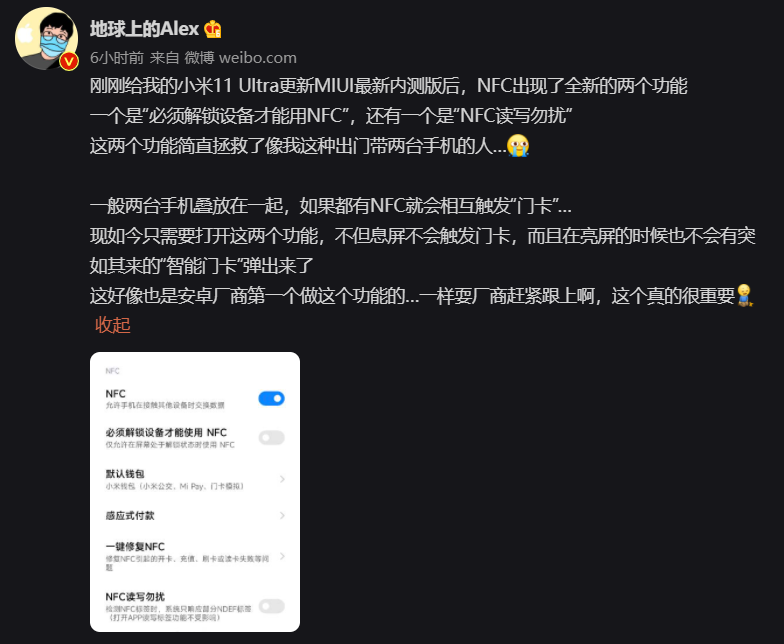The height and width of the screenshot is (644, 784).
Task: Open the 地球上的Alex username link
Action: click(144, 29)
